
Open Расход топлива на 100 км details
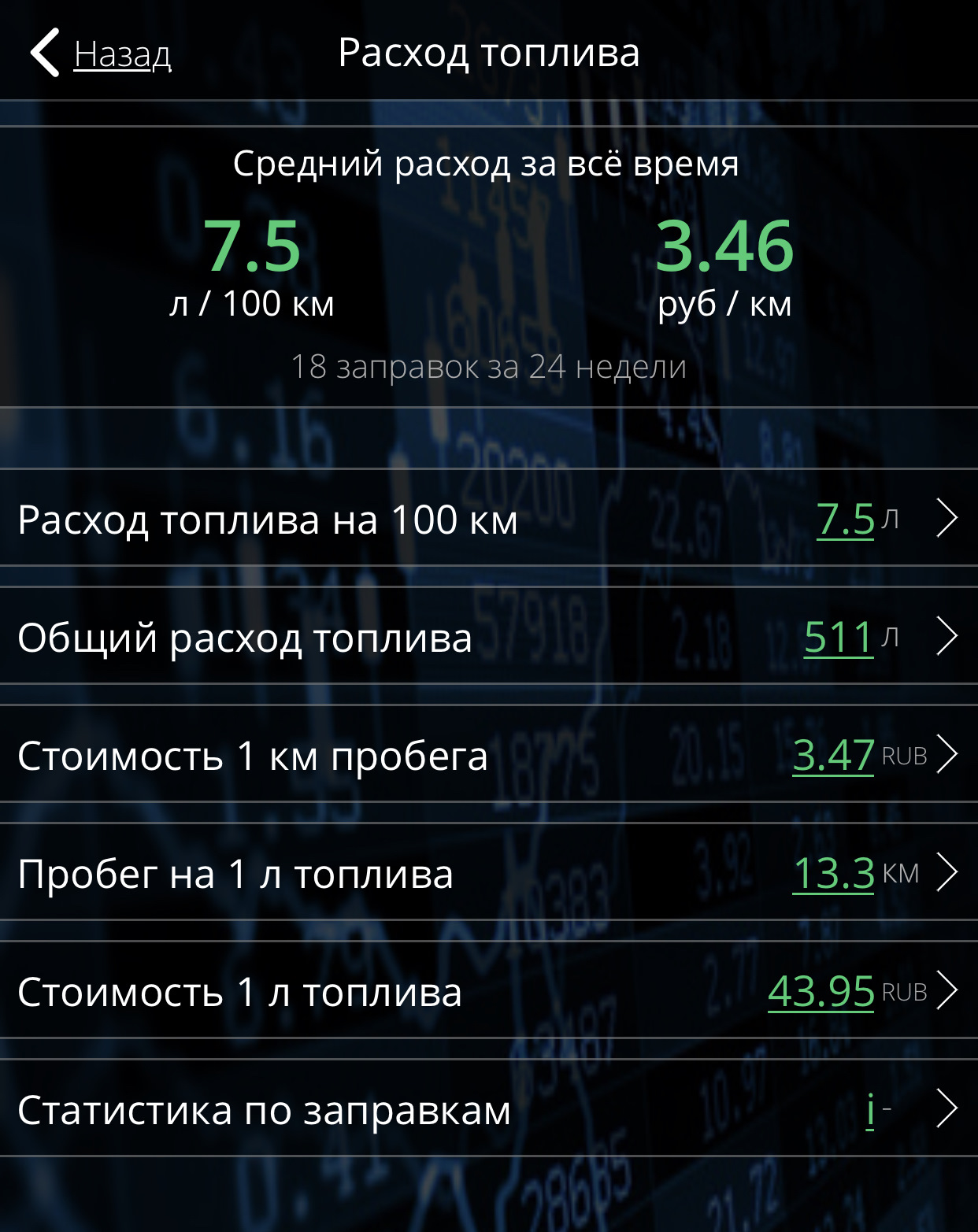click(488, 519)
